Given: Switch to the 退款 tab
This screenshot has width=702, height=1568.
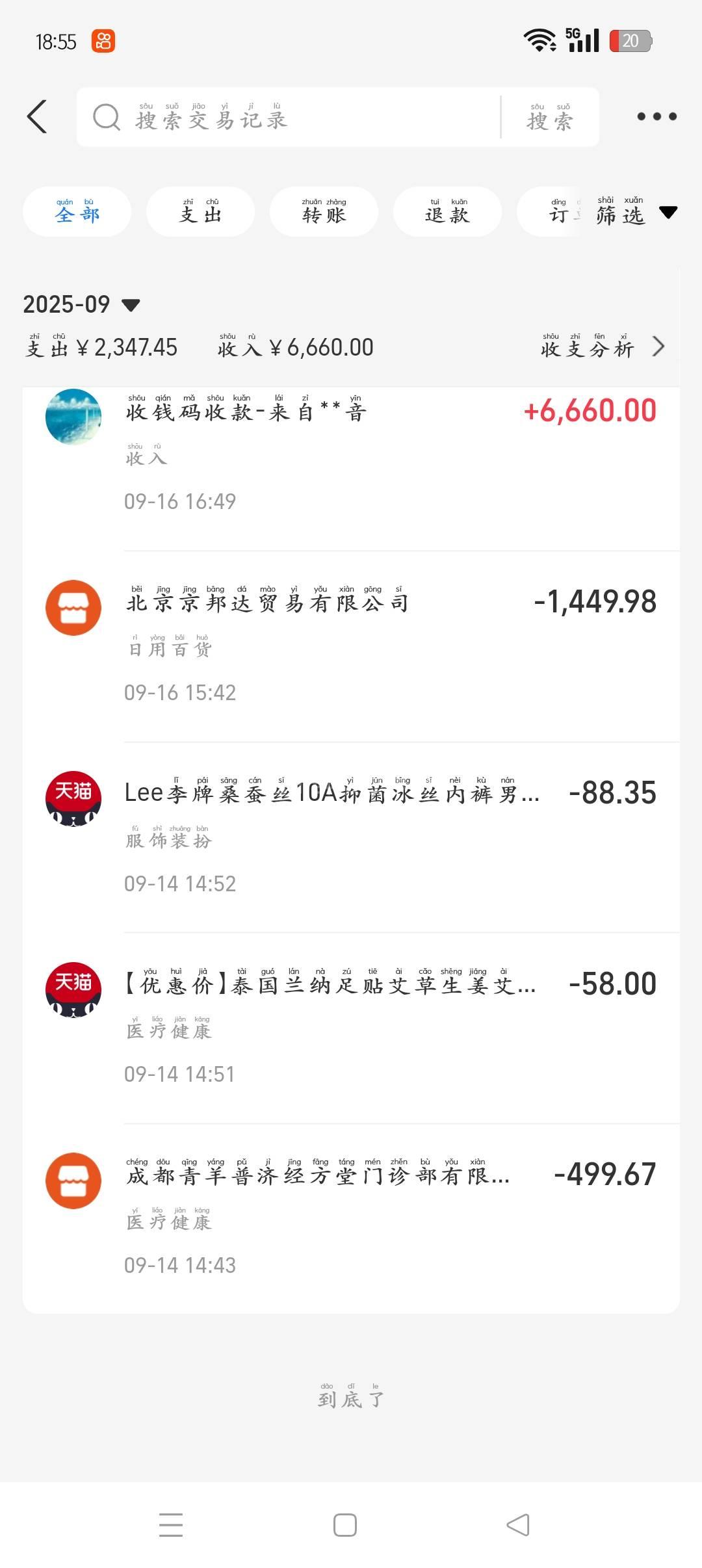Looking at the screenshot, I should tap(447, 212).
